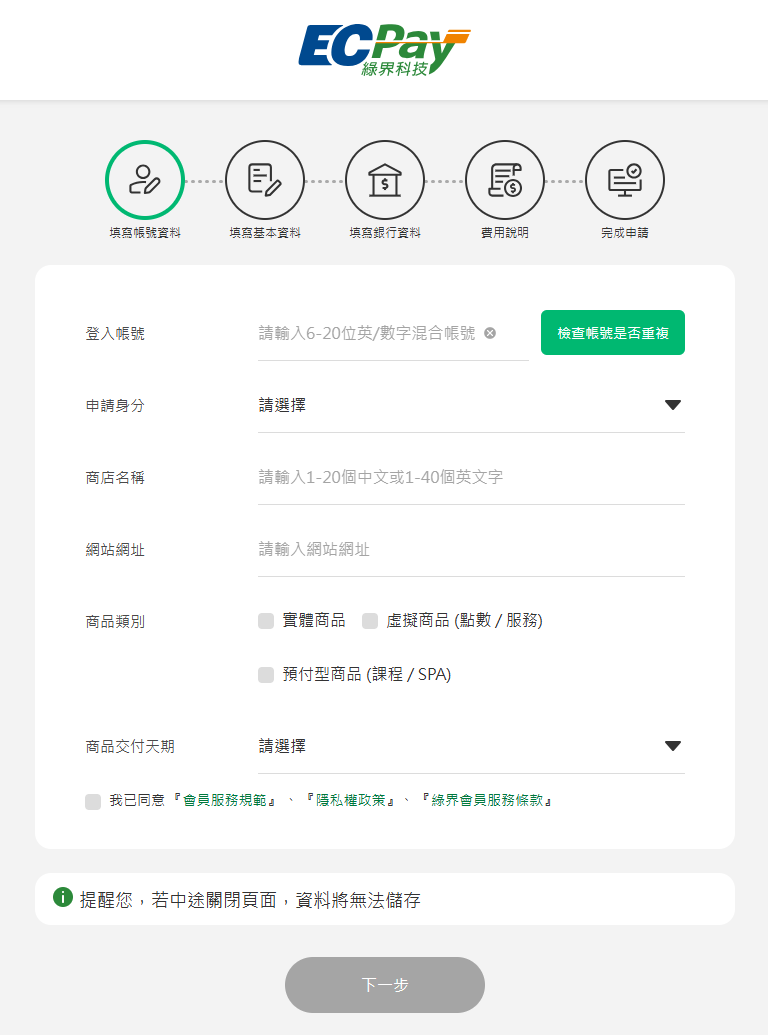Tap the 登入帳號 account input field

click(368, 333)
